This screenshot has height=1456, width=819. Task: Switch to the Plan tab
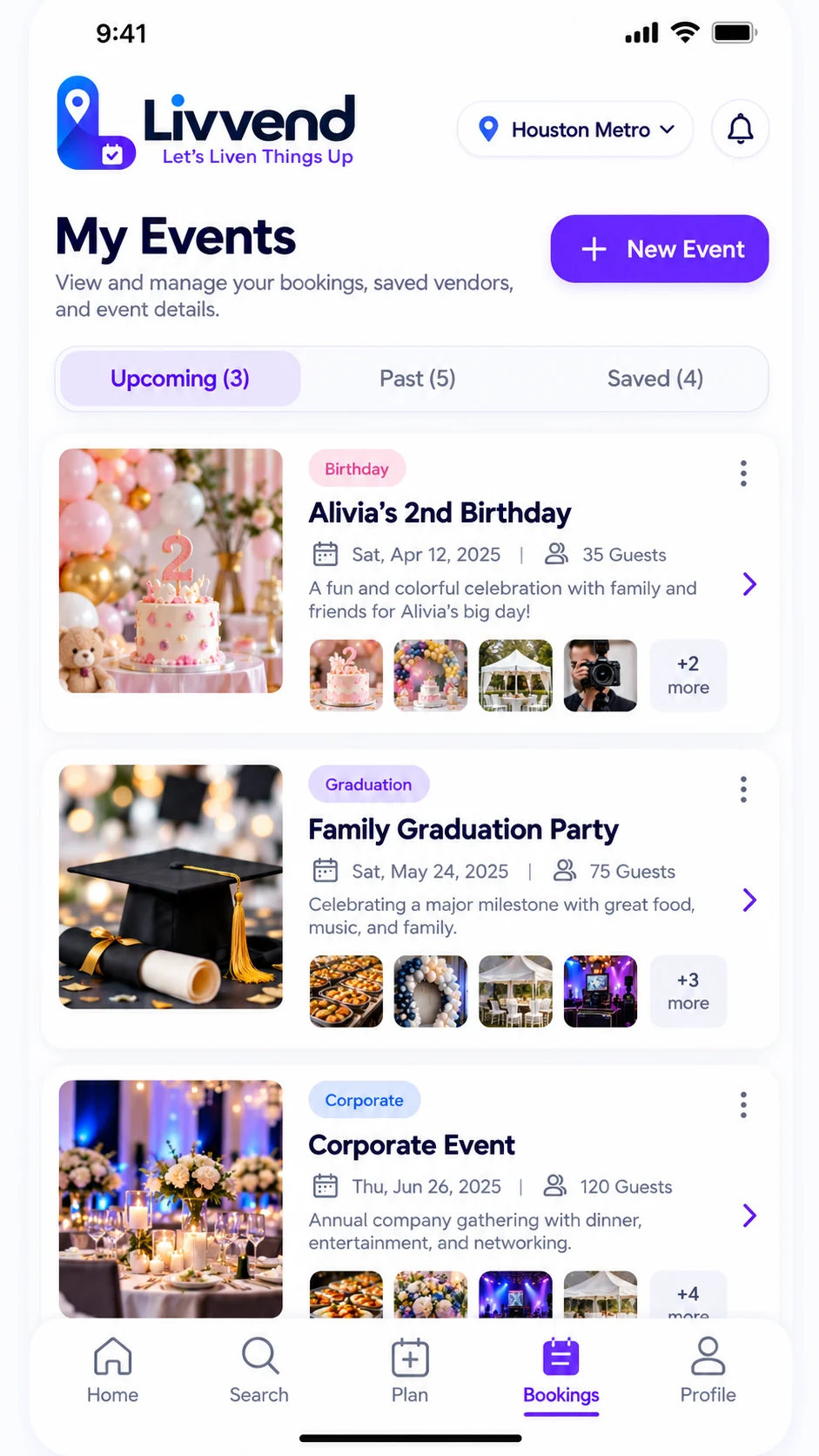click(410, 1371)
